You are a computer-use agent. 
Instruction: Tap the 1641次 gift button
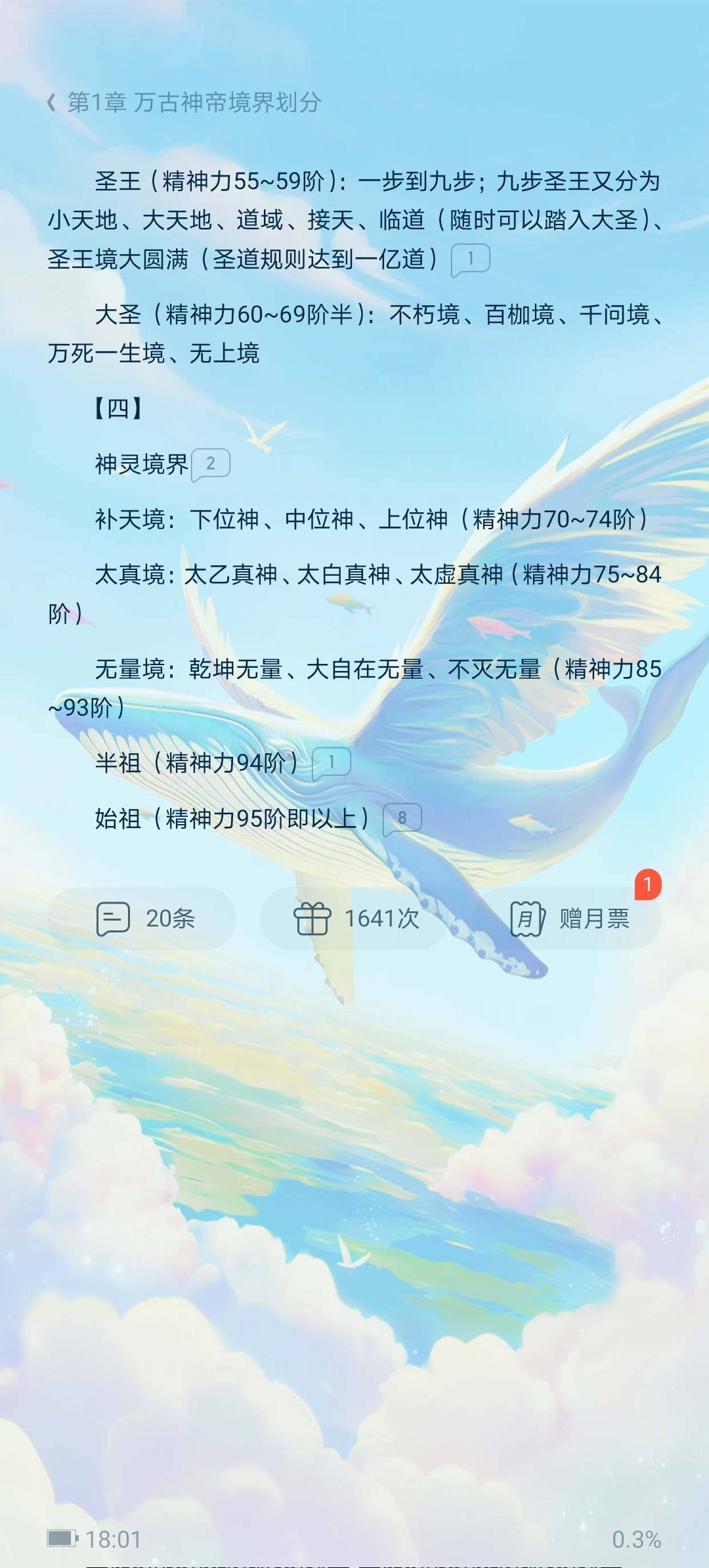(354, 918)
